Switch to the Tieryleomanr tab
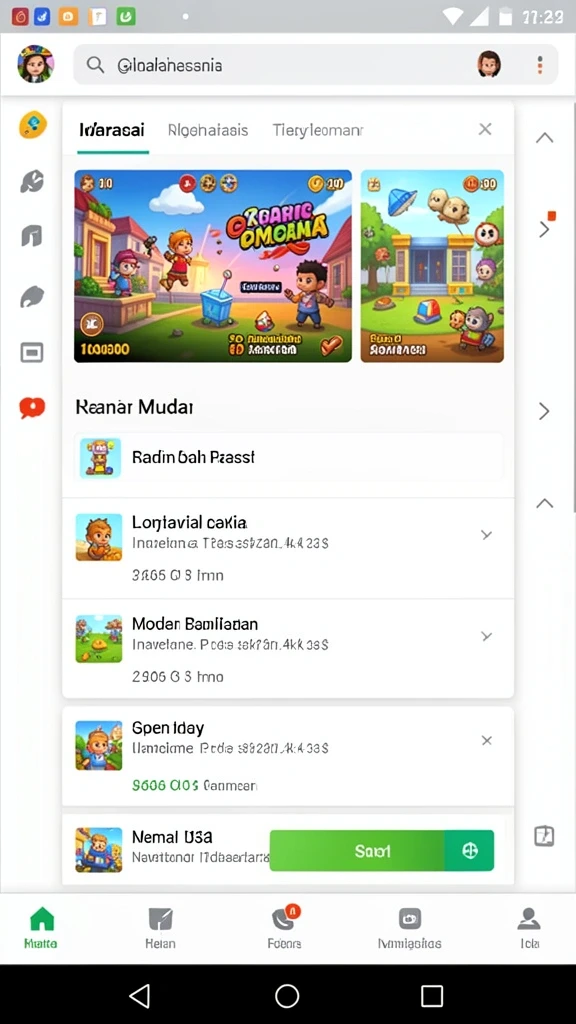The image size is (576, 1024). [318, 130]
